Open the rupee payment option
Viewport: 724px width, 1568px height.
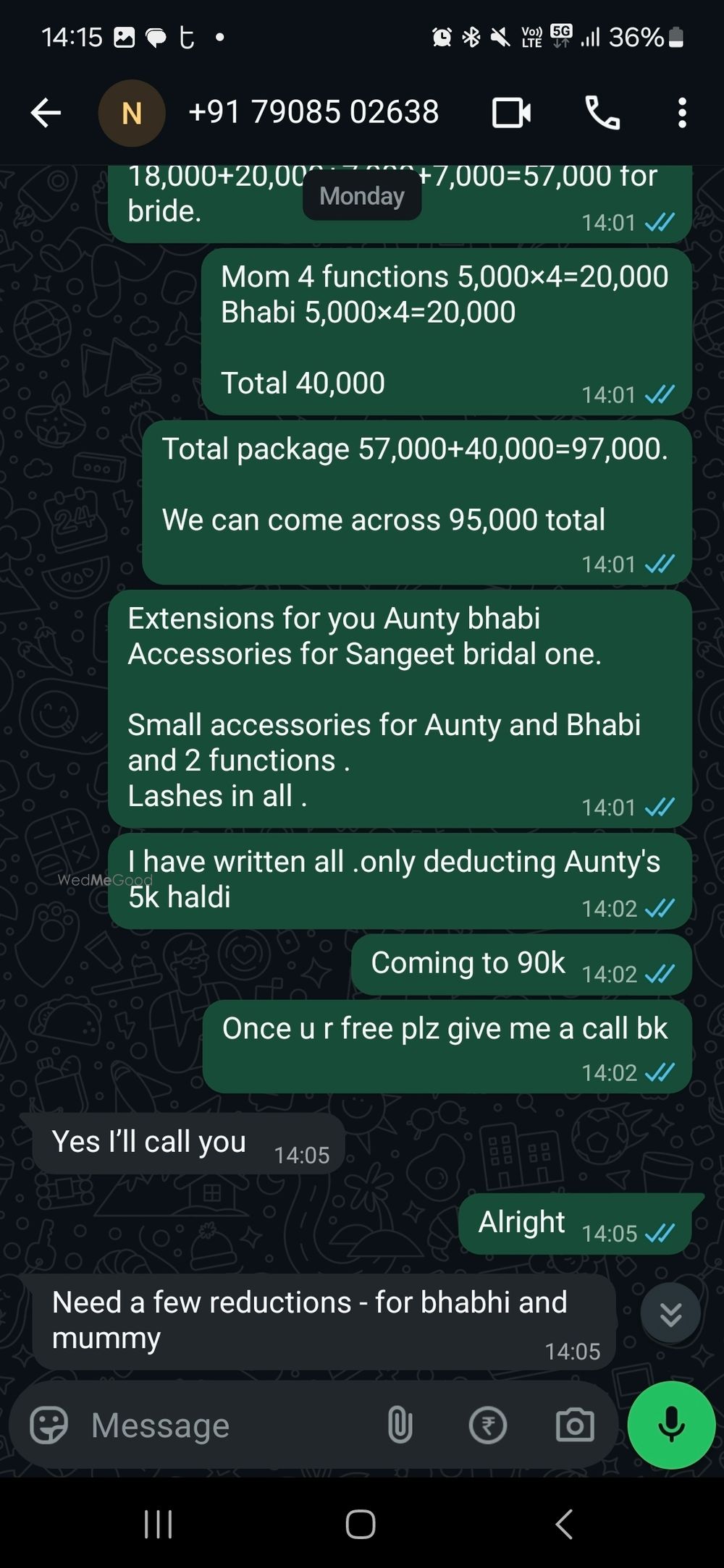coord(487,1425)
